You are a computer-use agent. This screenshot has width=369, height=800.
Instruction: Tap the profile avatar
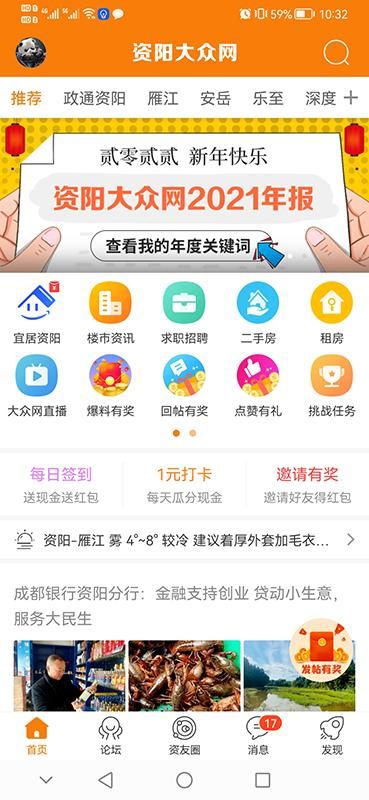pyautogui.click(x=31, y=53)
